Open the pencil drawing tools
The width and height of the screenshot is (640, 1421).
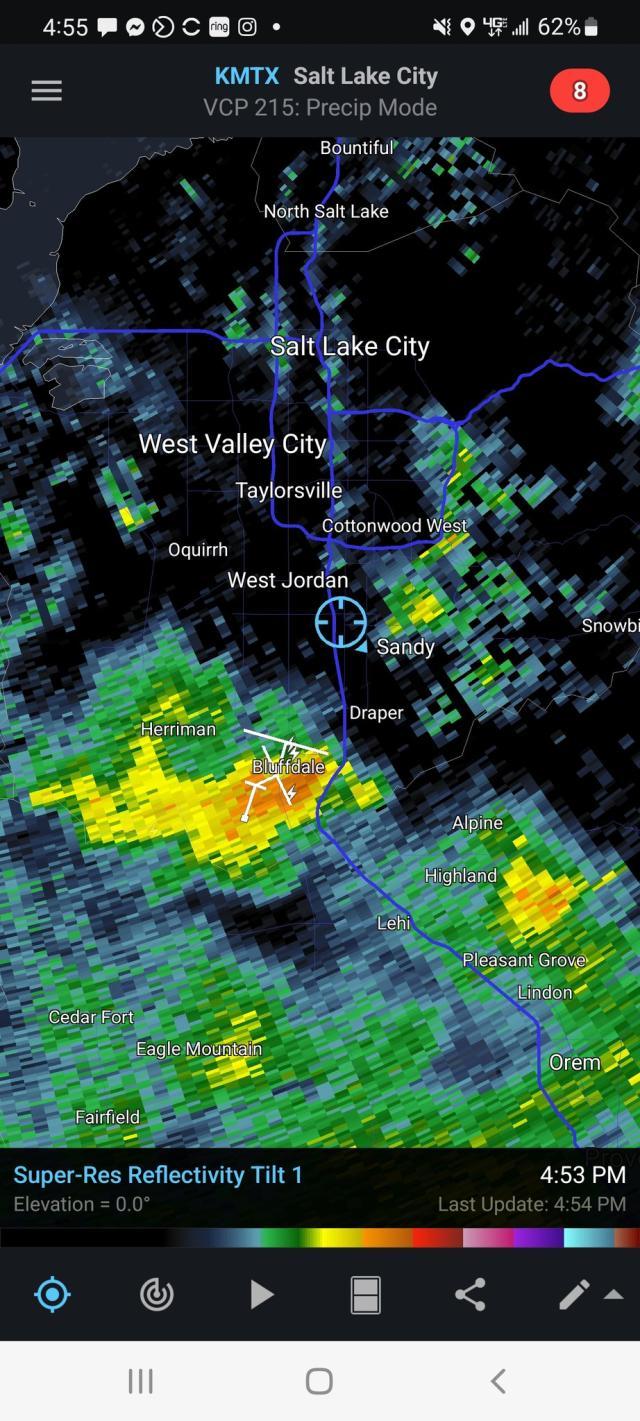[574, 1295]
